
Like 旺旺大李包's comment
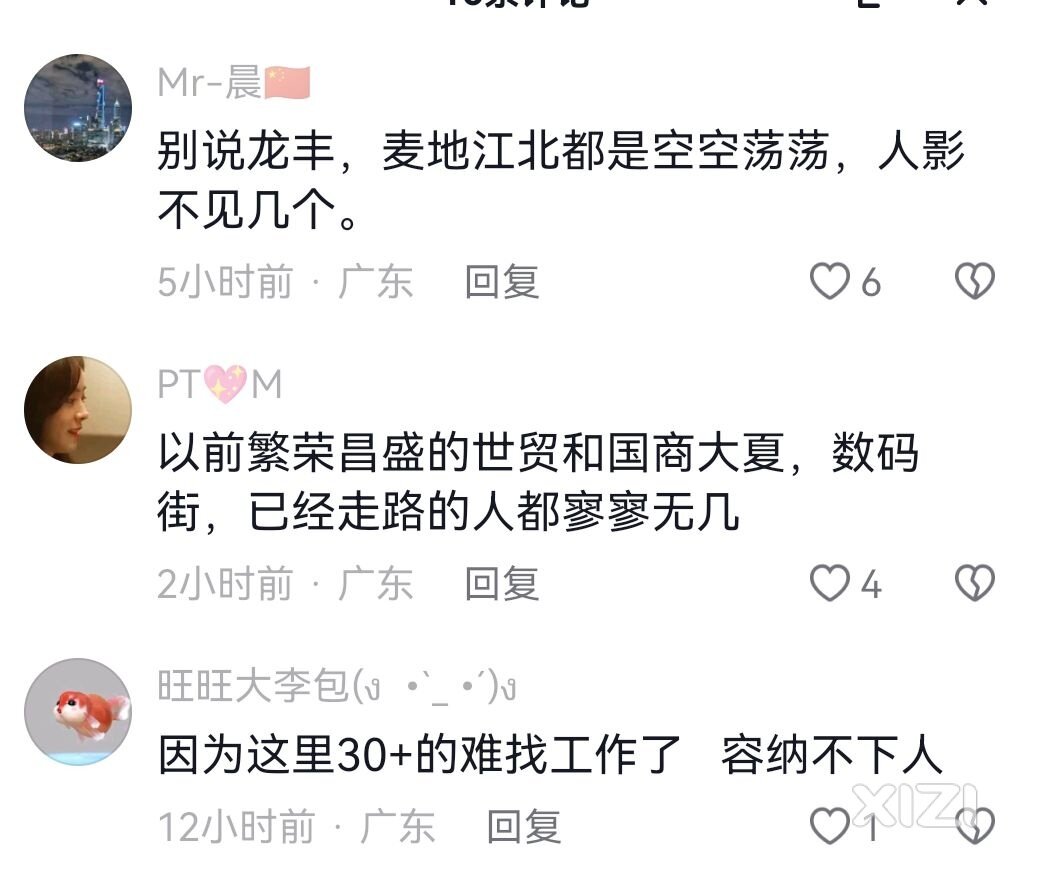pyautogui.click(x=829, y=826)
